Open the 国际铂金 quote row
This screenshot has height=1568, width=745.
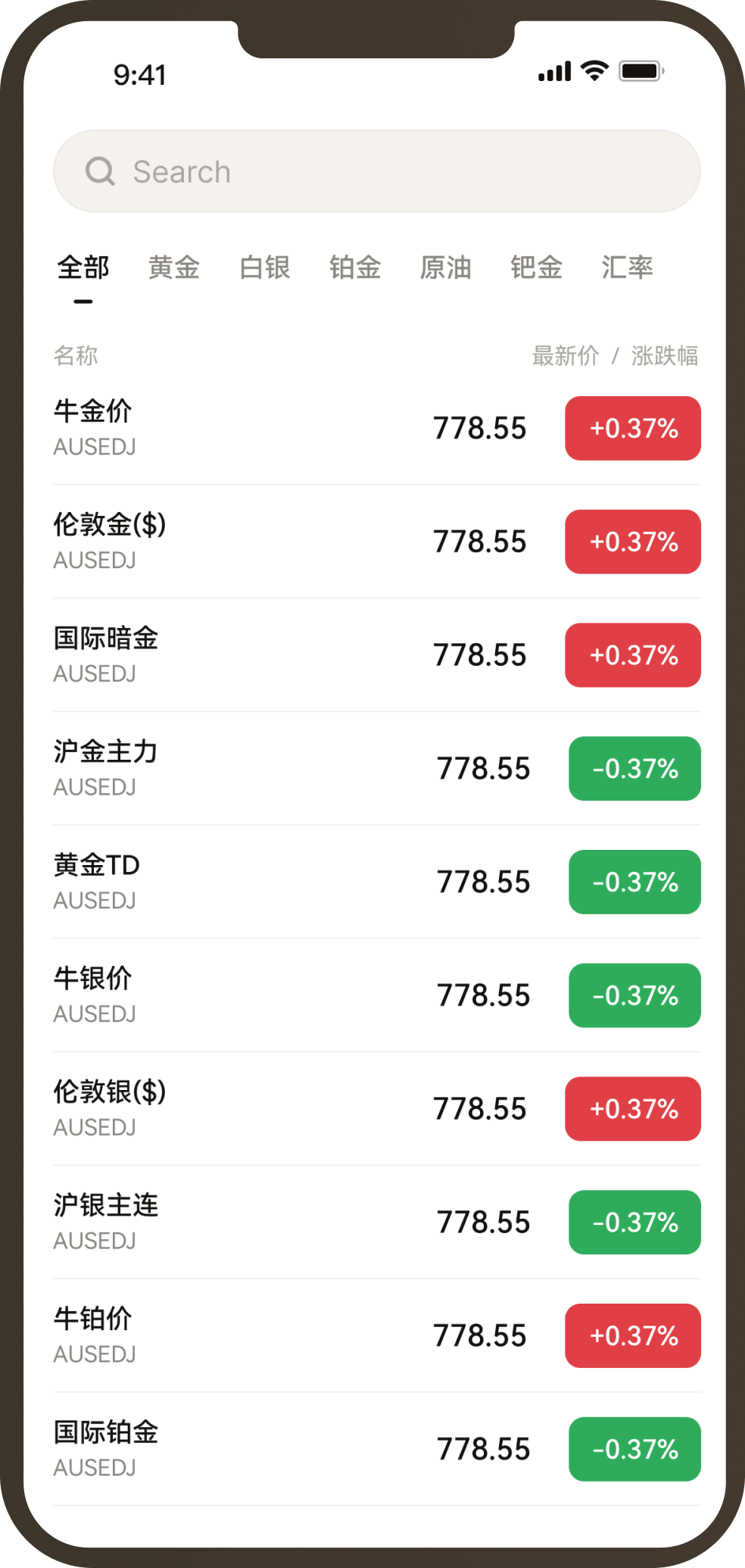(x=376, y=1449)
